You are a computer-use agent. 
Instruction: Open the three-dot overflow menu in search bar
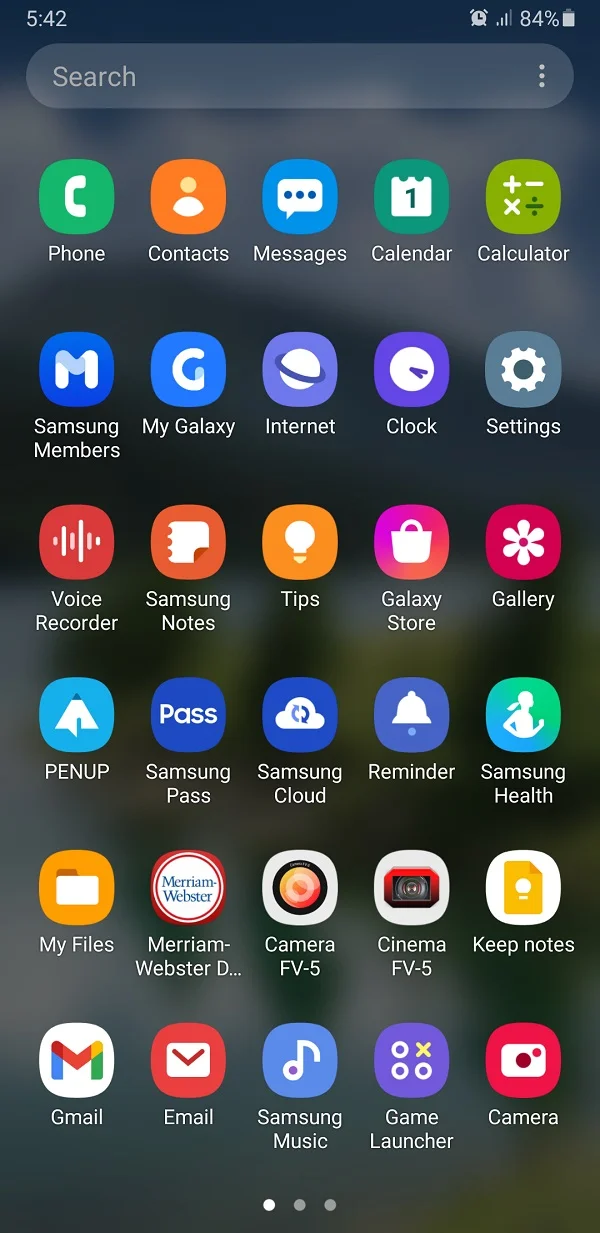coord(542,77)
